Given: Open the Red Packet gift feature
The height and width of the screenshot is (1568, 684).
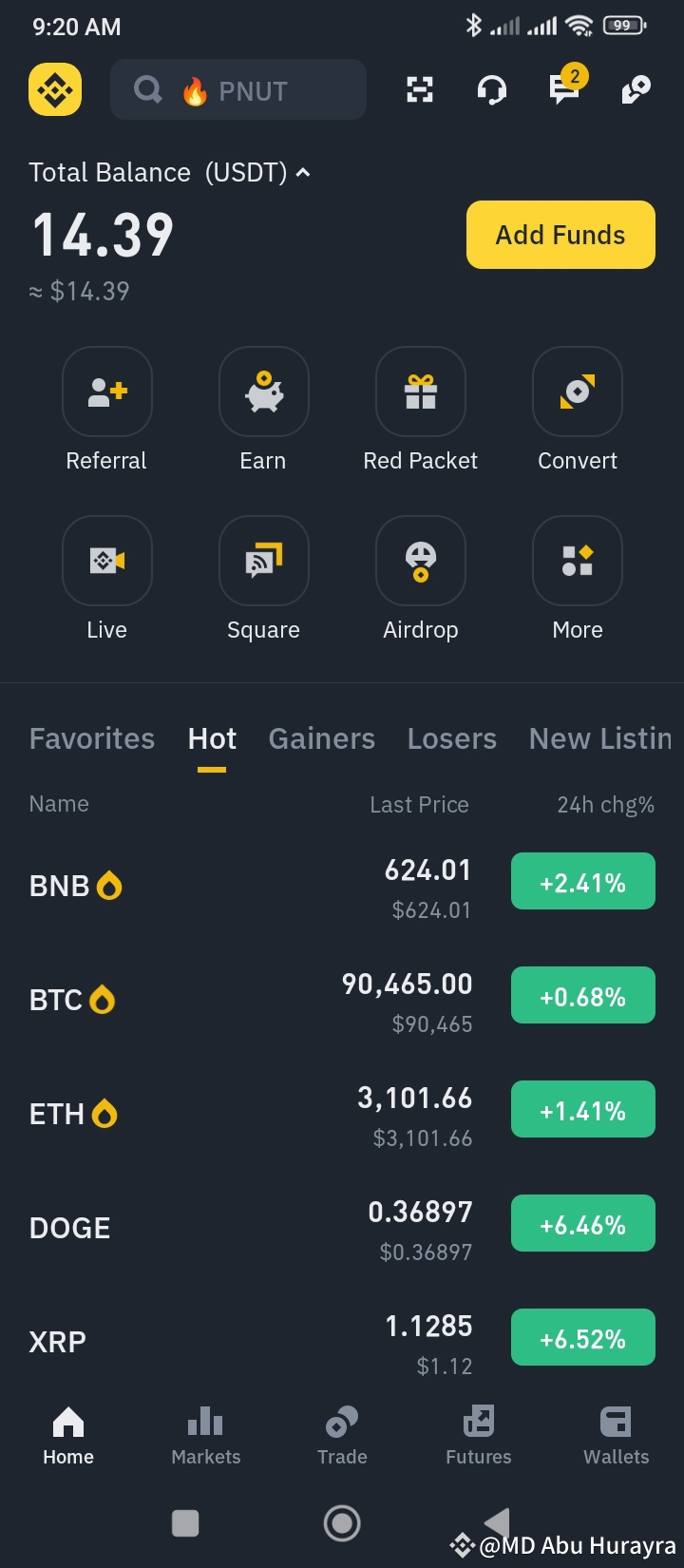Looking at the screenshot, I should [x=420, y=392].
